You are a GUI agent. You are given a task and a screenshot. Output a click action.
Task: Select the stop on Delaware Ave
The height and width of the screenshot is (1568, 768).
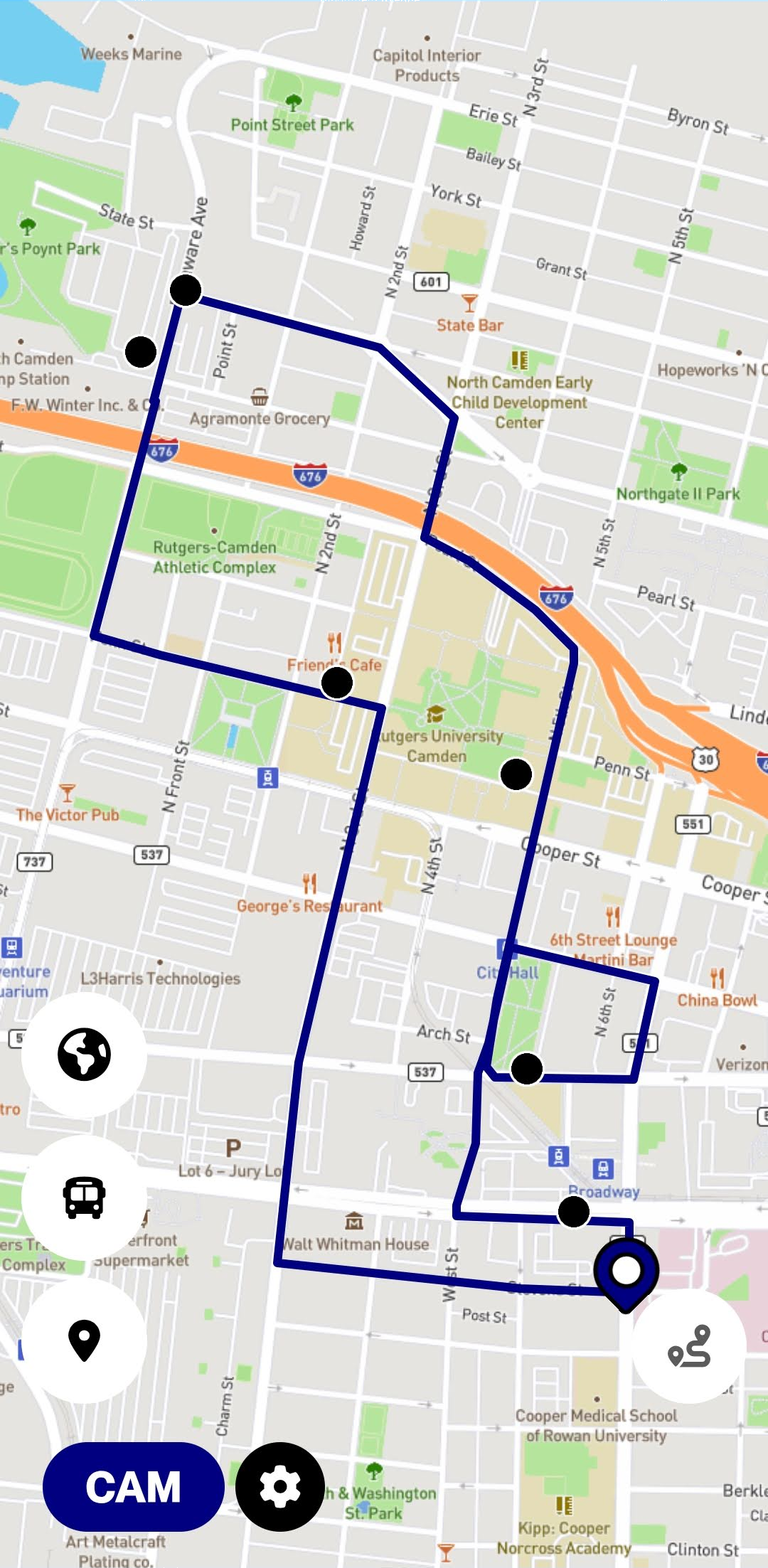pos(186,290)
